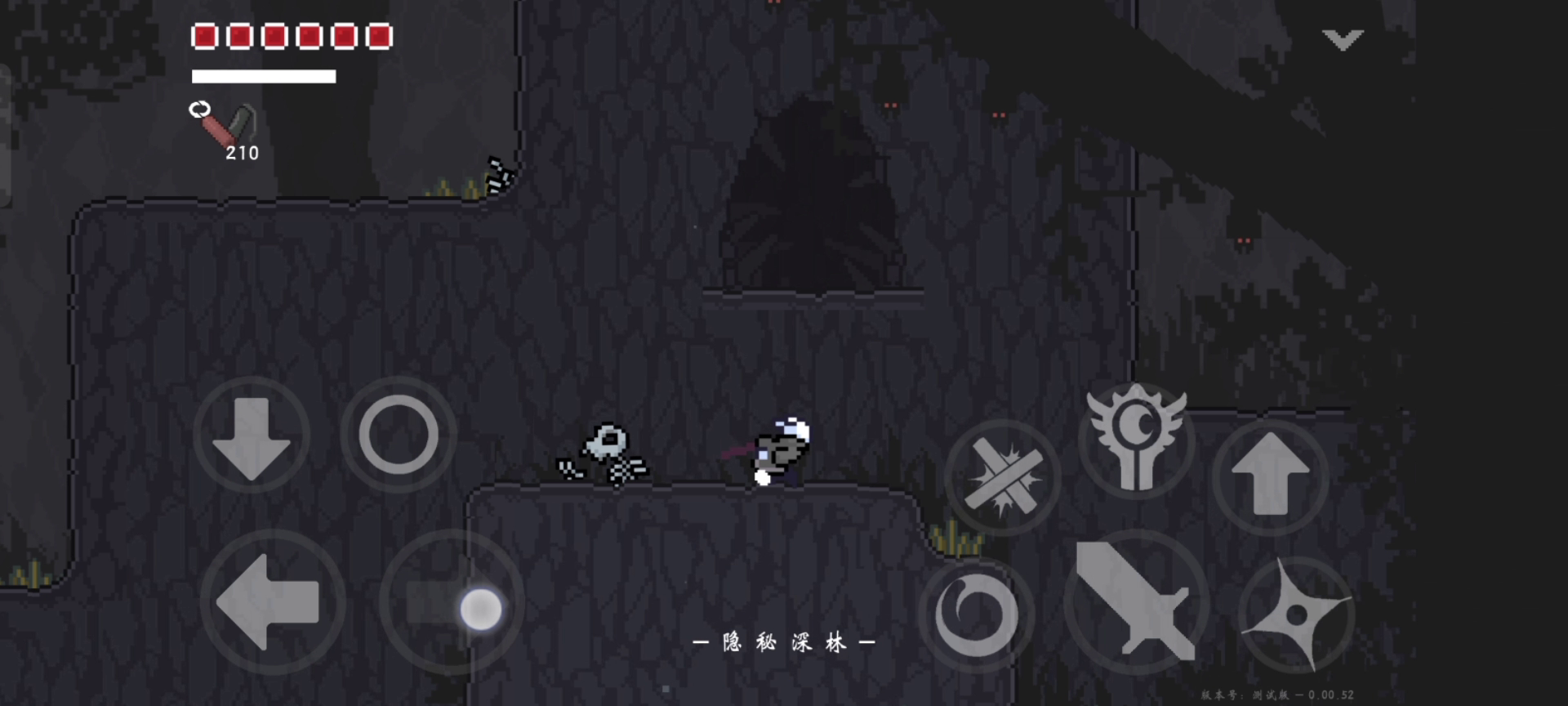Viewport: 1568px width, 706px height.
Task: Expand the top-right chevron dropdown
Action: coord(1343,39)
